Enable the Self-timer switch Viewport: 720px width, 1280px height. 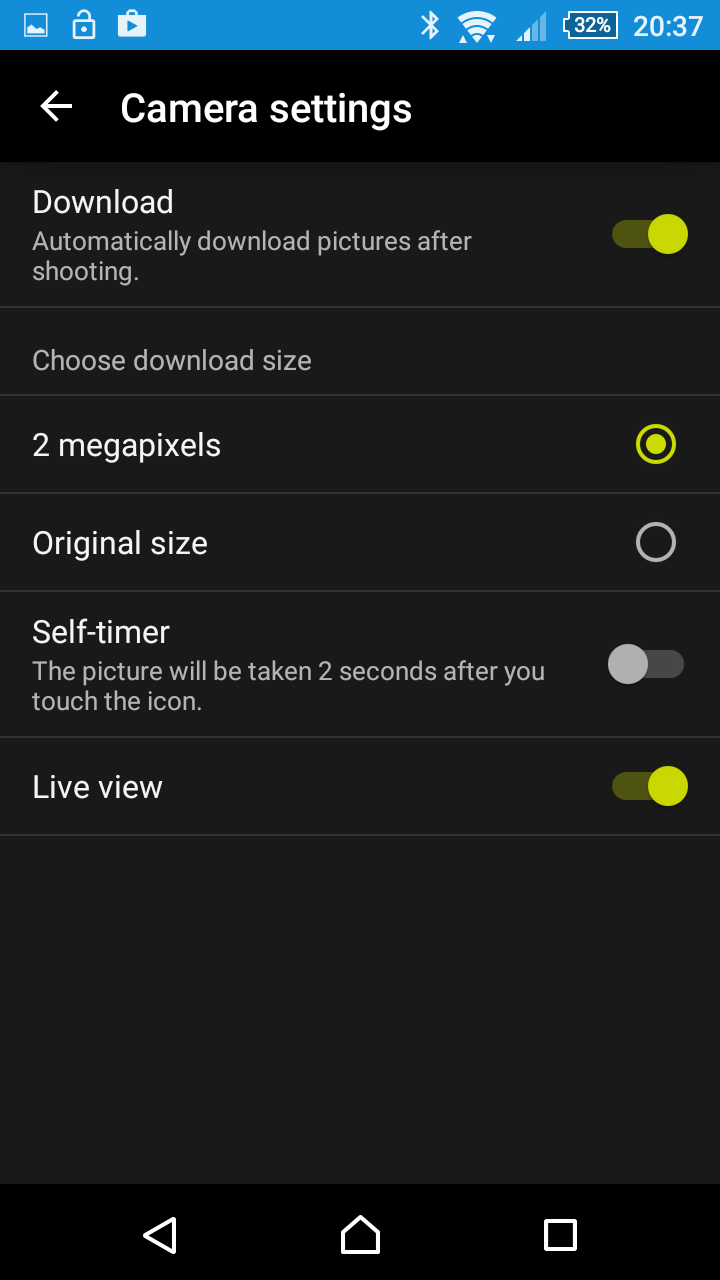(646, 664)
